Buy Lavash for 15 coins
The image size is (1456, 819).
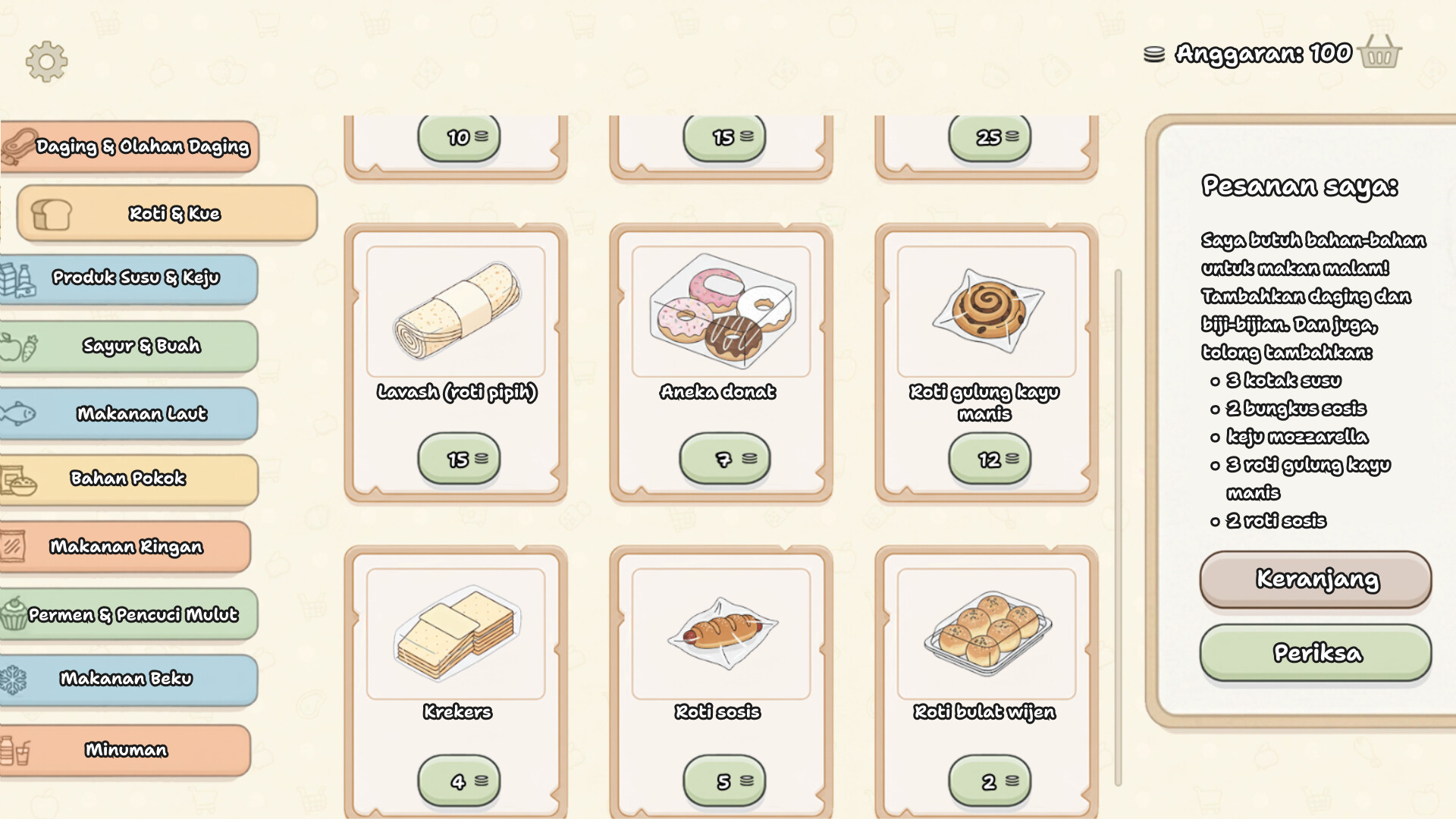[459, 460]
